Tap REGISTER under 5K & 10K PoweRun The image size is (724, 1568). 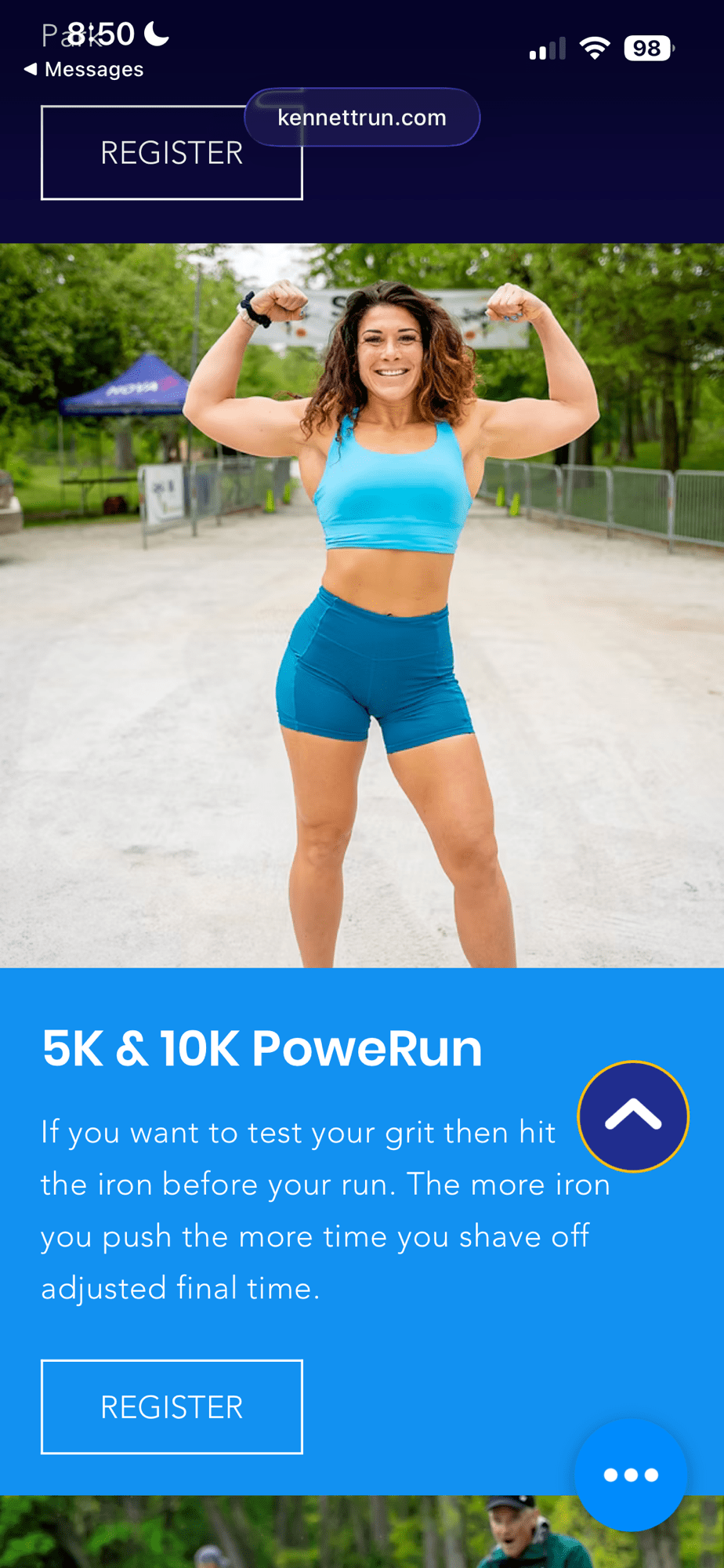[x=172, y=1406]
